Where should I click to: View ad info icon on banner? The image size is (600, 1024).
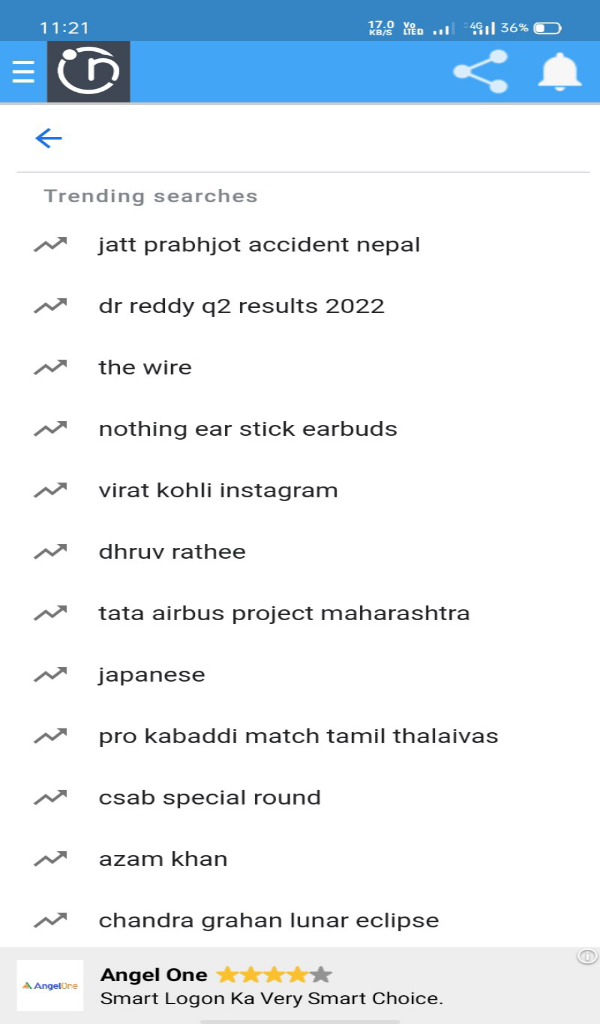click(587, 957)
